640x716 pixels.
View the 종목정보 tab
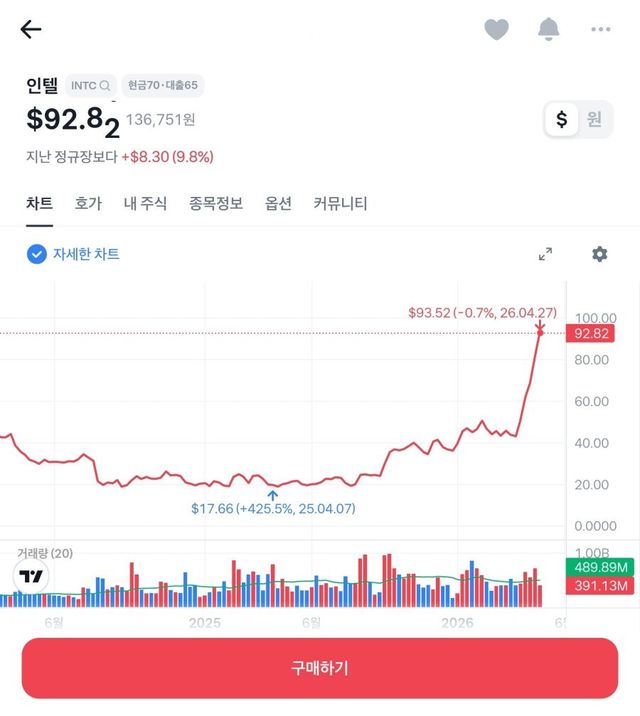[215, 203]
